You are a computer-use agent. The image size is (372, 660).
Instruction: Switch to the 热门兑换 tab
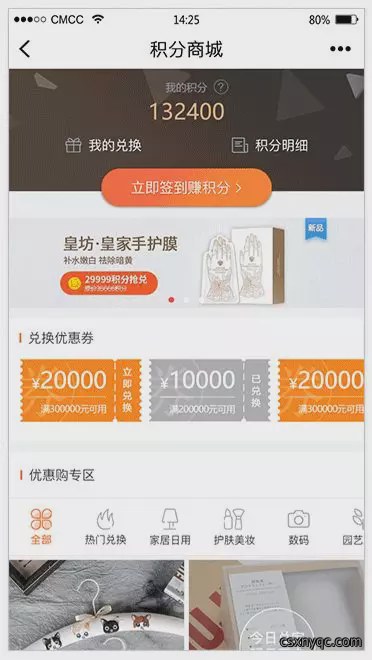click(105, 526)
